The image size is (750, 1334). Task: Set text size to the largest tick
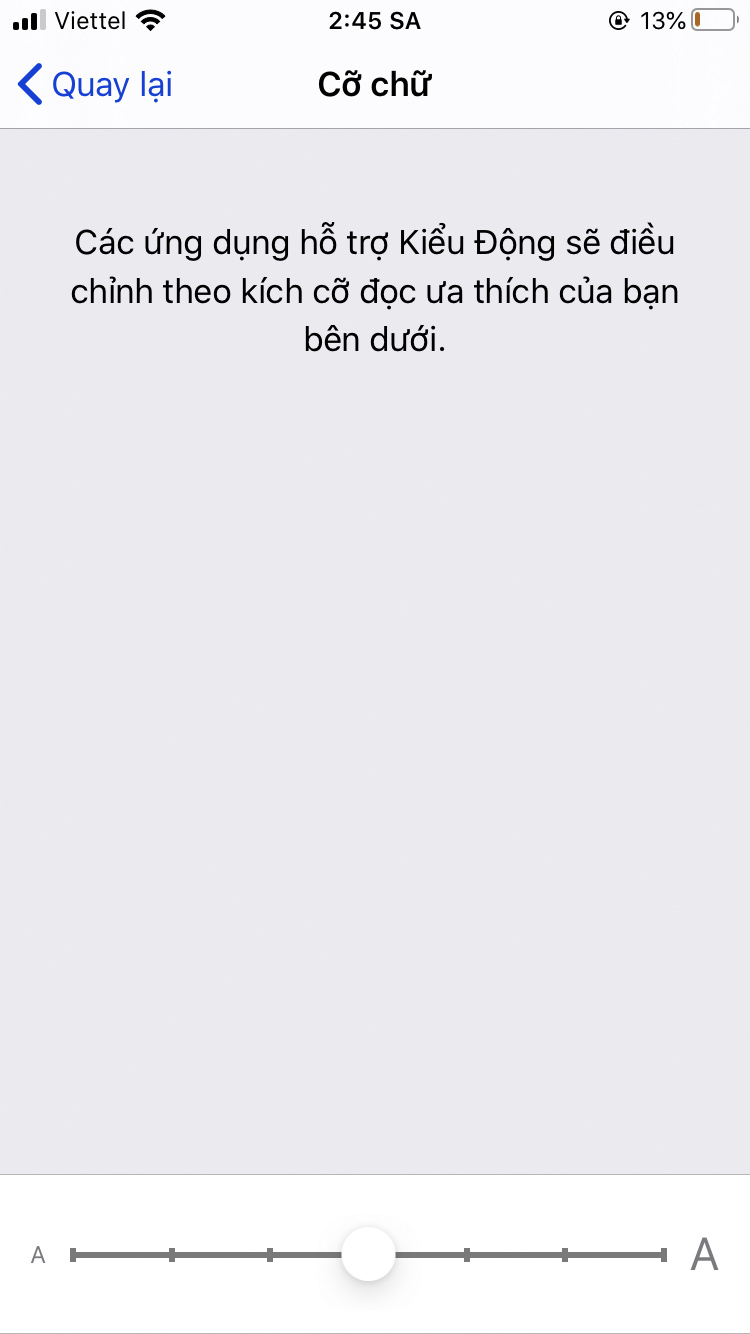click(664, 1254)
